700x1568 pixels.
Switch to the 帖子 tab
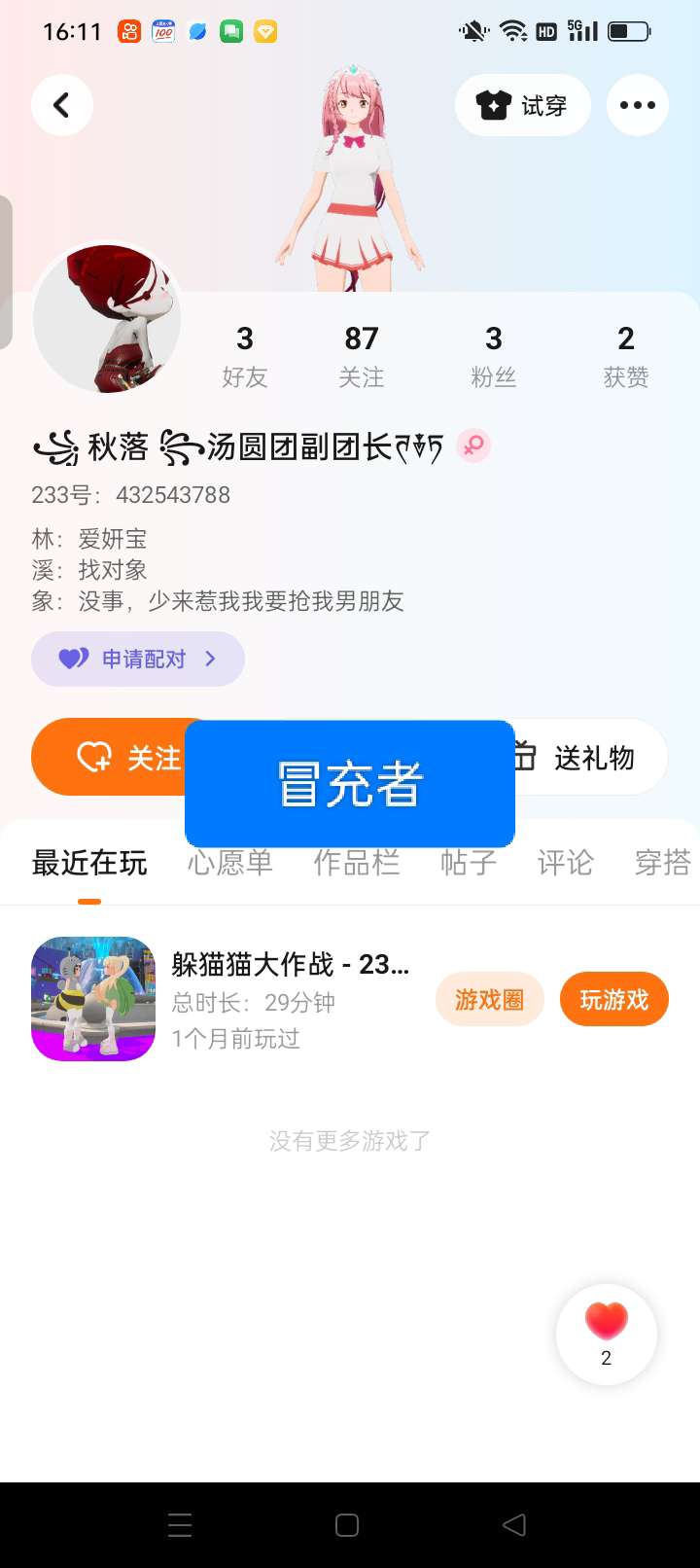468,864
